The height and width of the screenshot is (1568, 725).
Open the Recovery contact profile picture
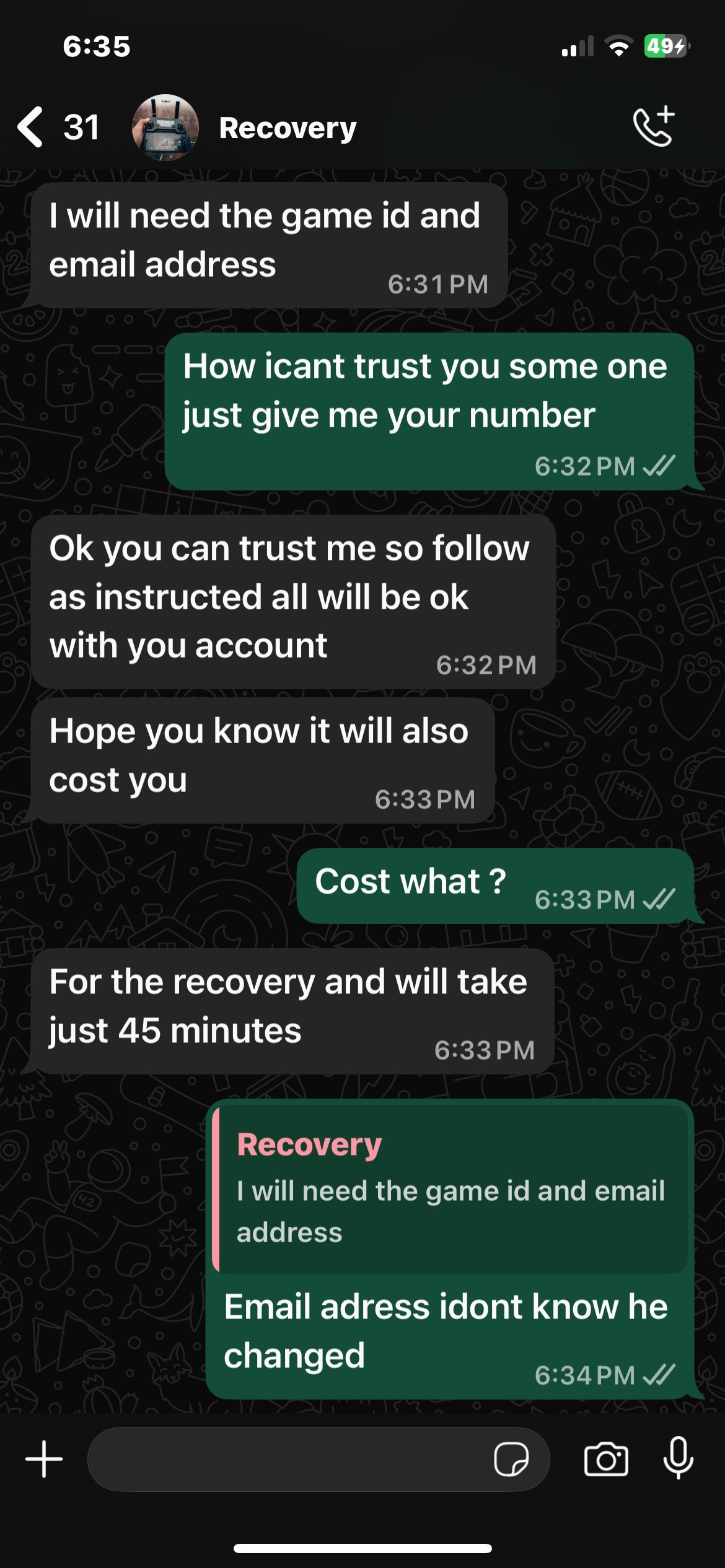coord(165,128)
